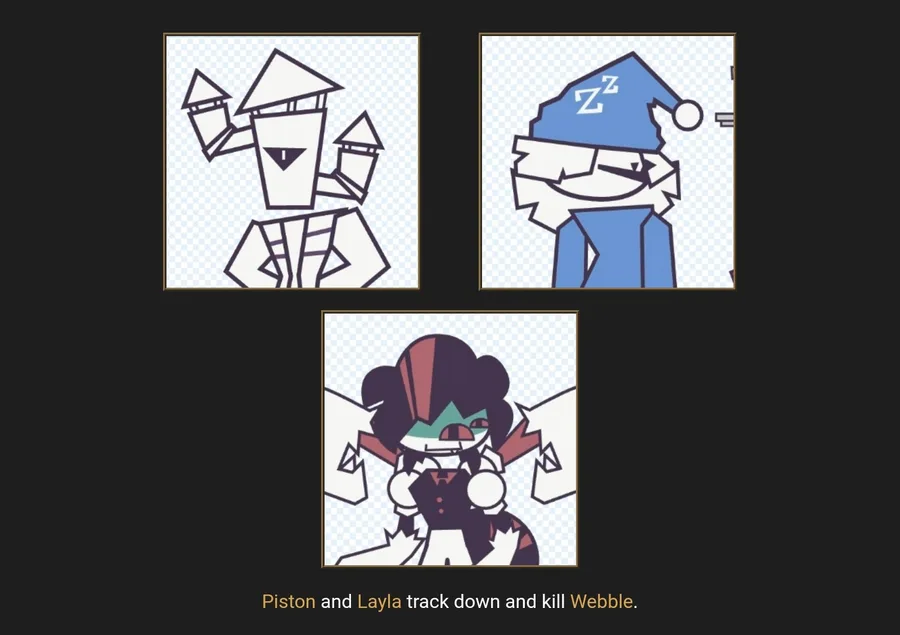
Task: Open the Webble name link
Action: 601,602
